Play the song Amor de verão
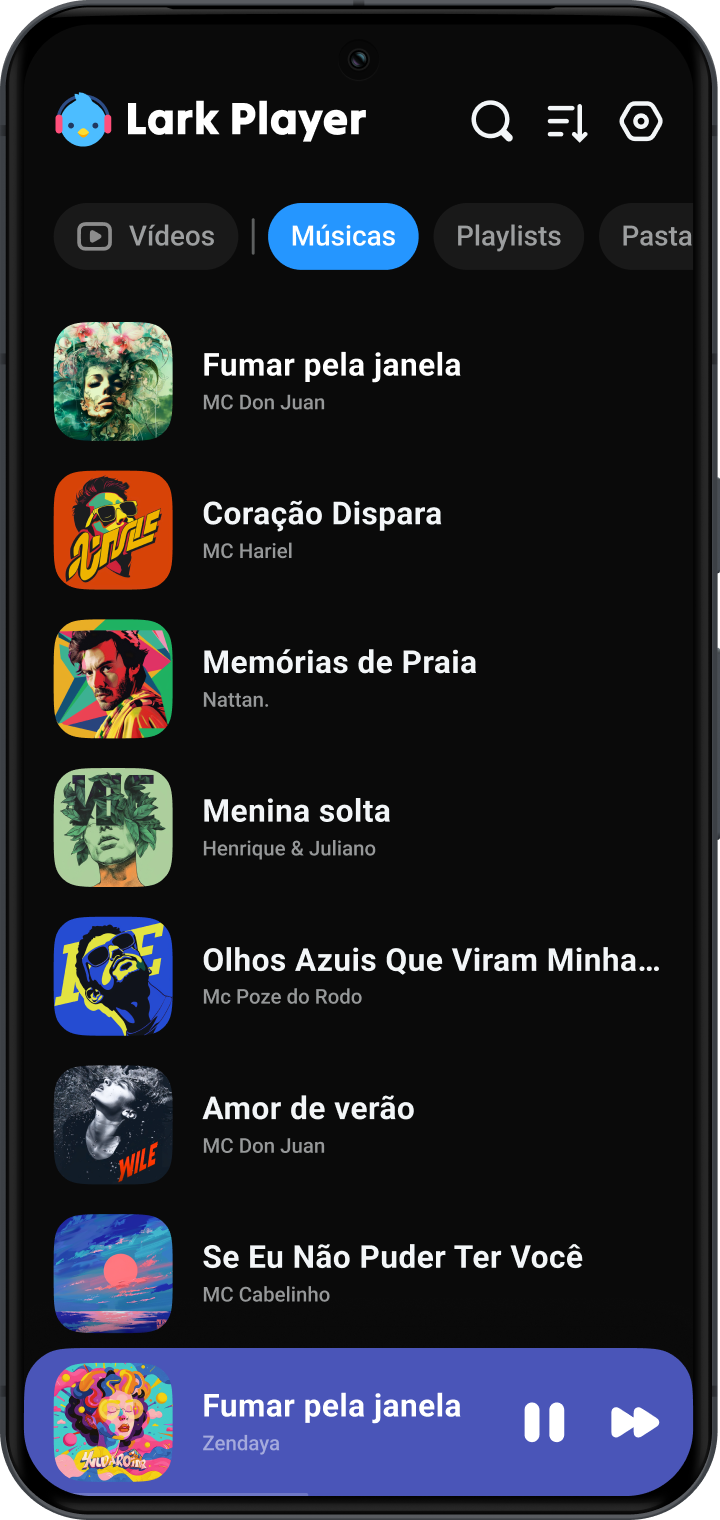This screenshot has width=720, height=1520. [308, 1124]
